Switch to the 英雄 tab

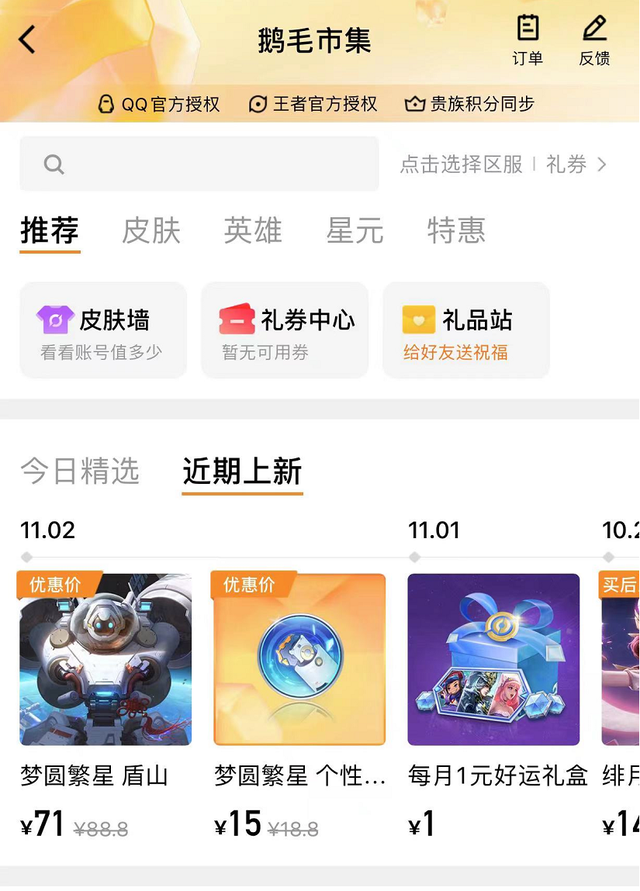click(x=253, y=231)
